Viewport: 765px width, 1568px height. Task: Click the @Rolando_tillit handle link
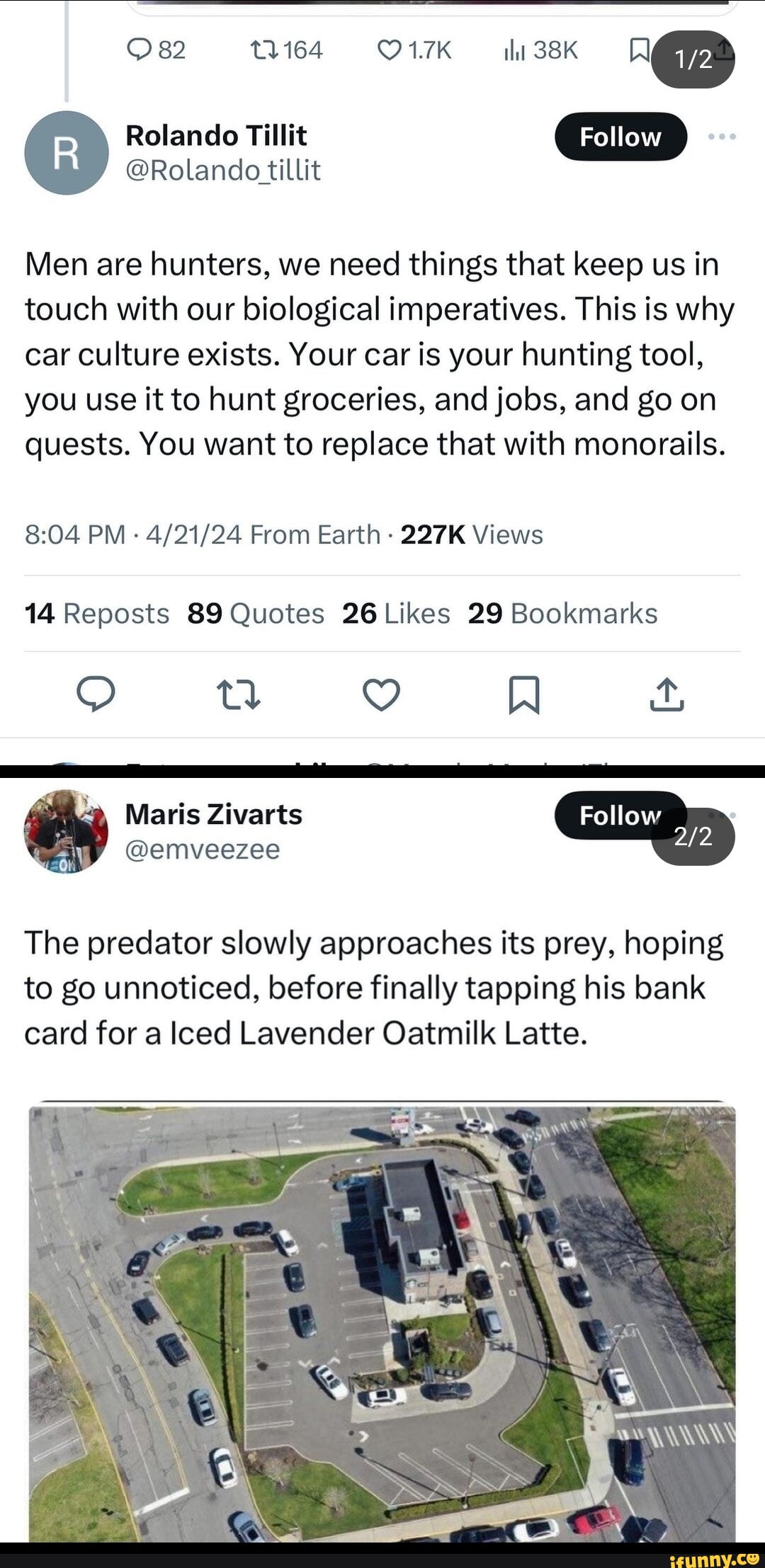click(222, 171)
